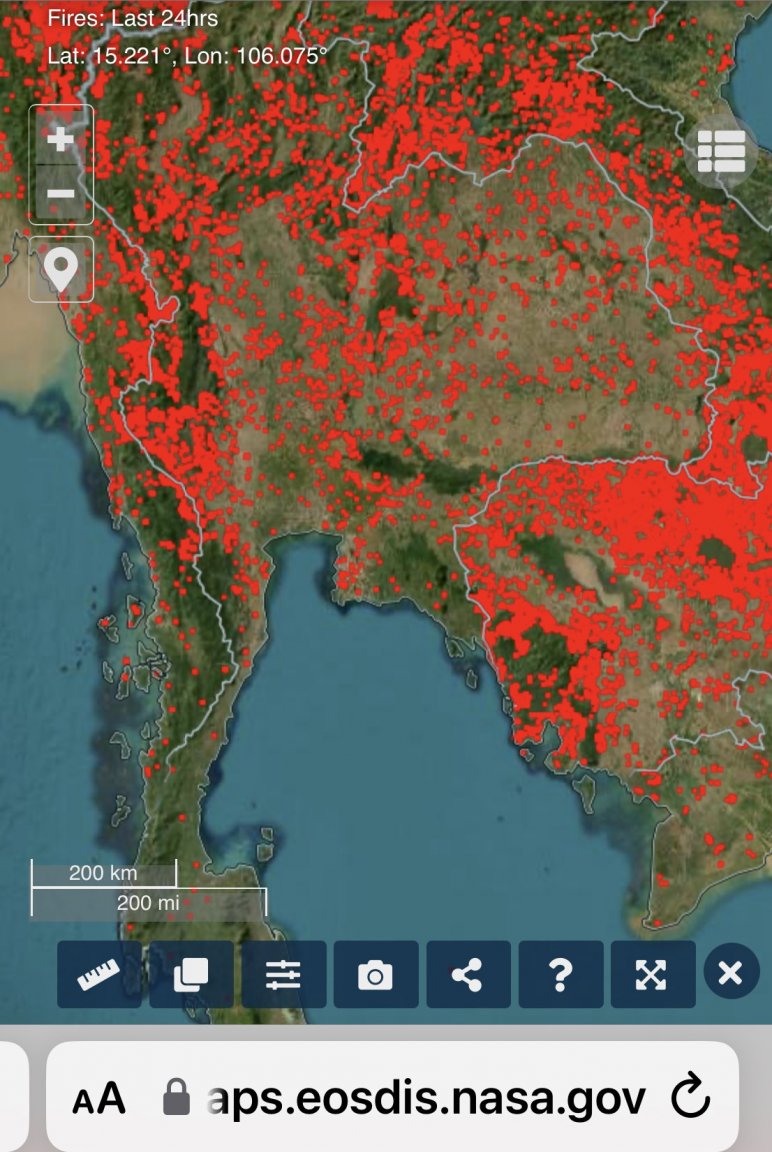The image size is (772, 1152).
Task: Open the help question mark
Action: point(560,974)
